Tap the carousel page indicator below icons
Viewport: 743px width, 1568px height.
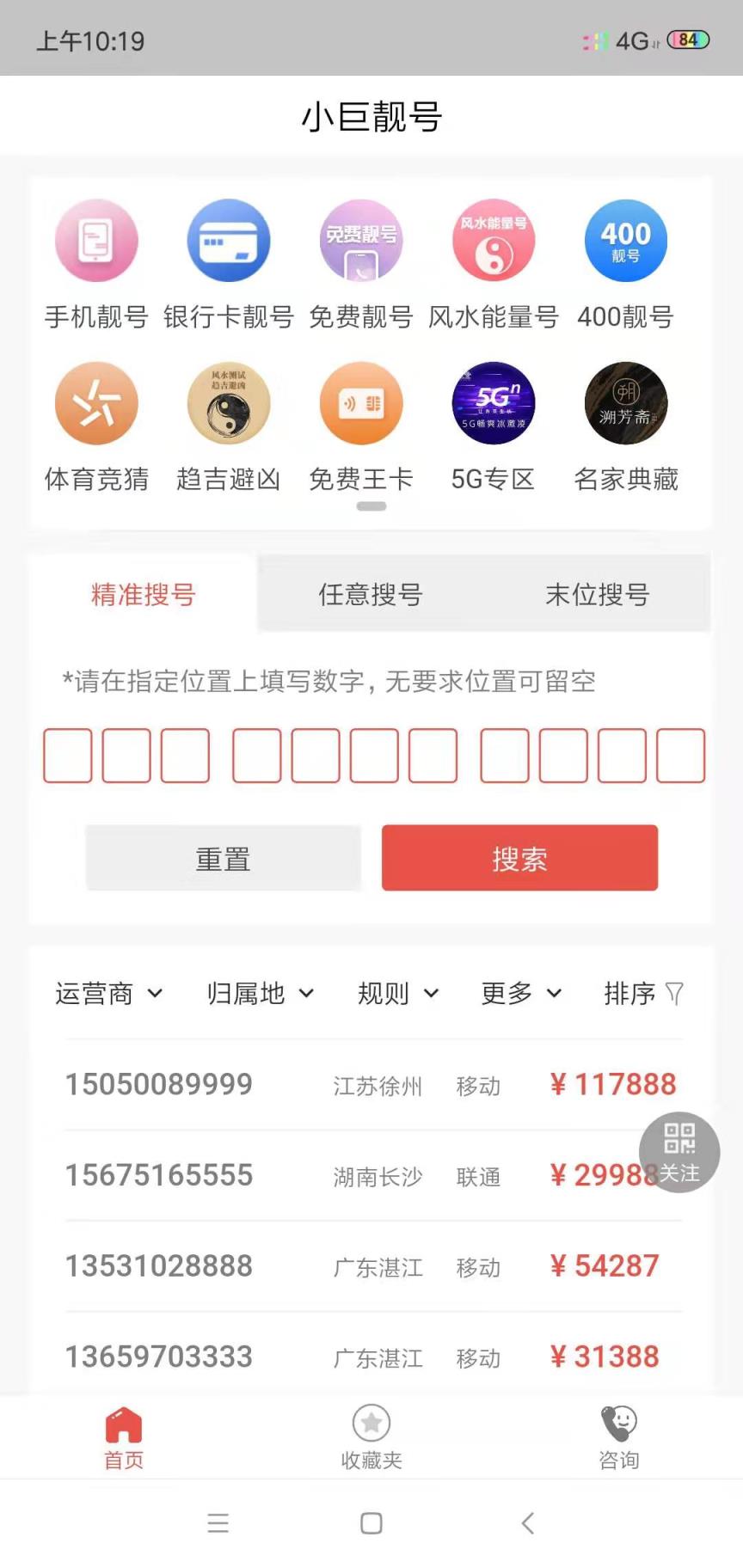(371, 507)
